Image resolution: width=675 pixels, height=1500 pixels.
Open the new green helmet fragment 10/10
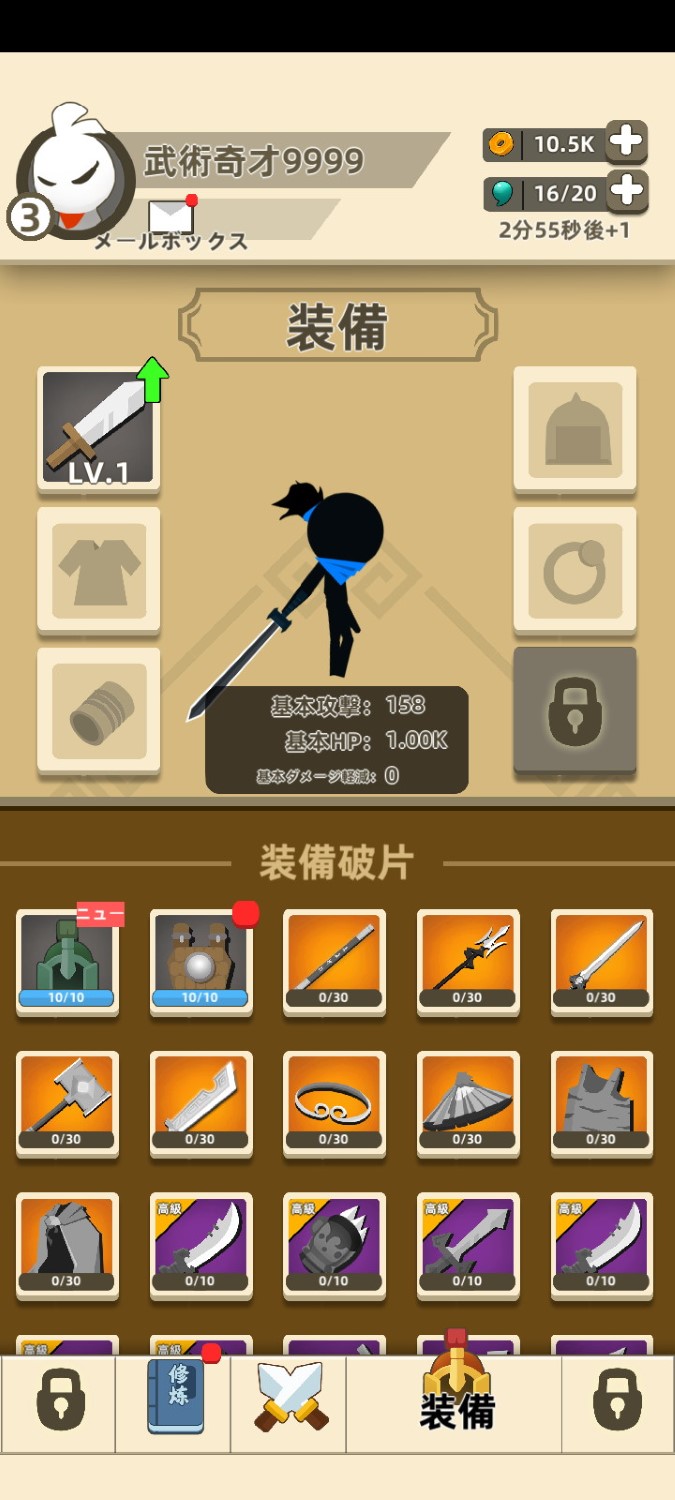tap(67, 962)
